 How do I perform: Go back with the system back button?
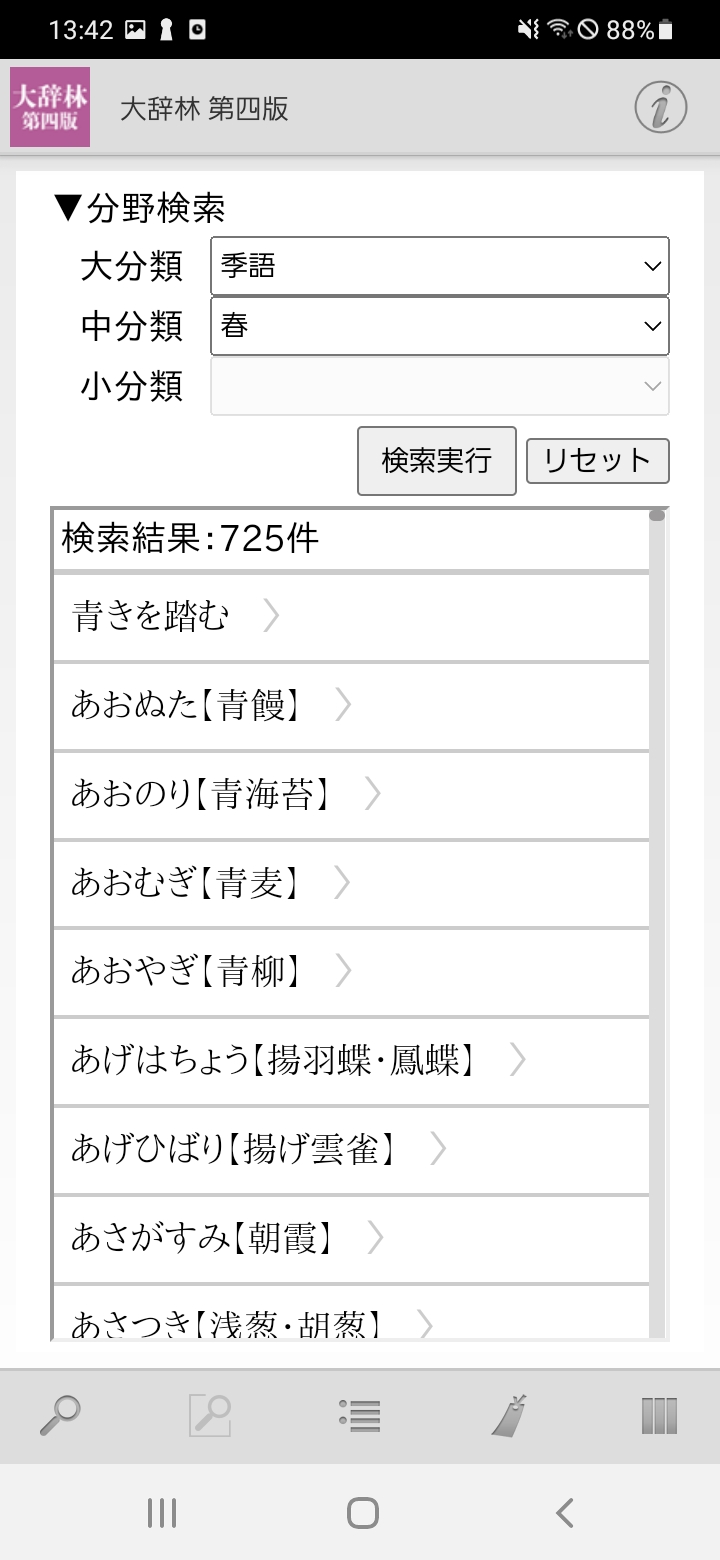point(564,1512)
